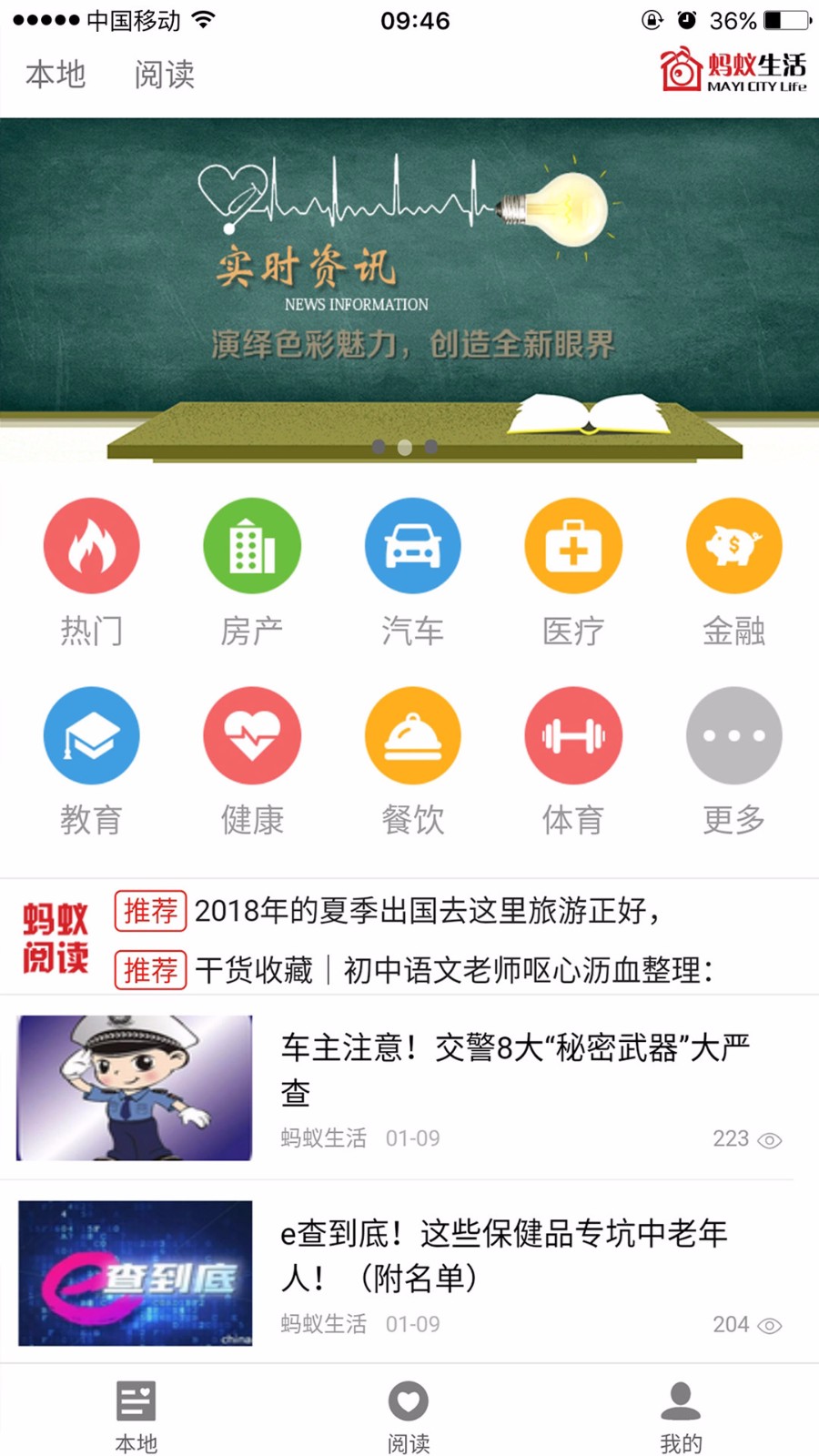Go to the 汽车 category

[412, 546]
